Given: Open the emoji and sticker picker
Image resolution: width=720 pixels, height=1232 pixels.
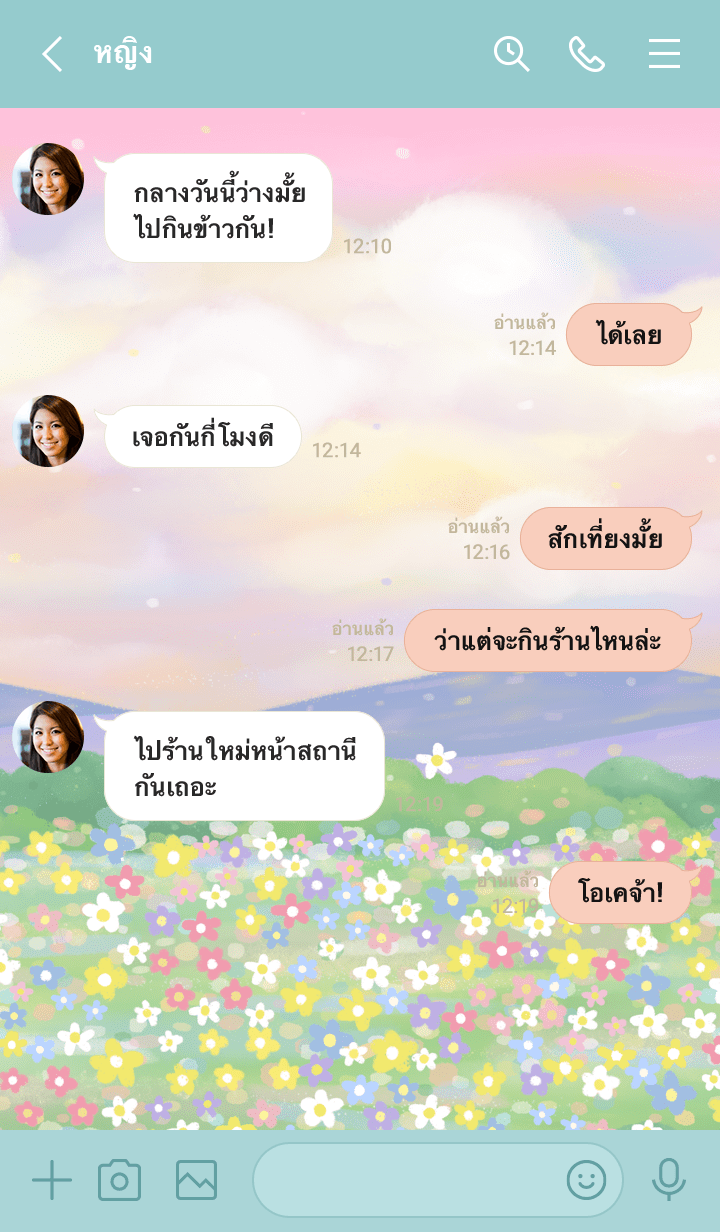Looking at the screenshot, I should 586,1181.
